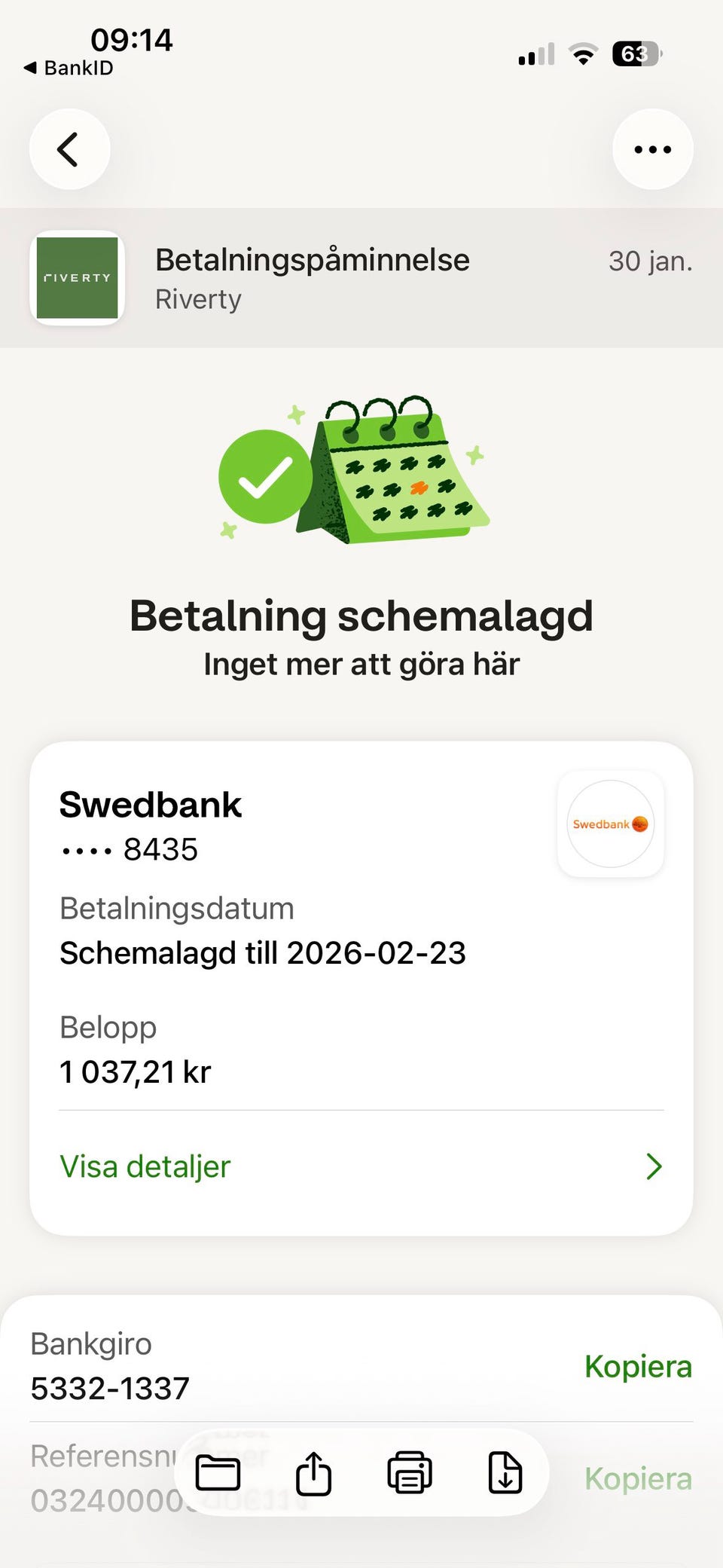Copy the reference number
The image size is (723, 1568).
click(x=637, y=1478)
